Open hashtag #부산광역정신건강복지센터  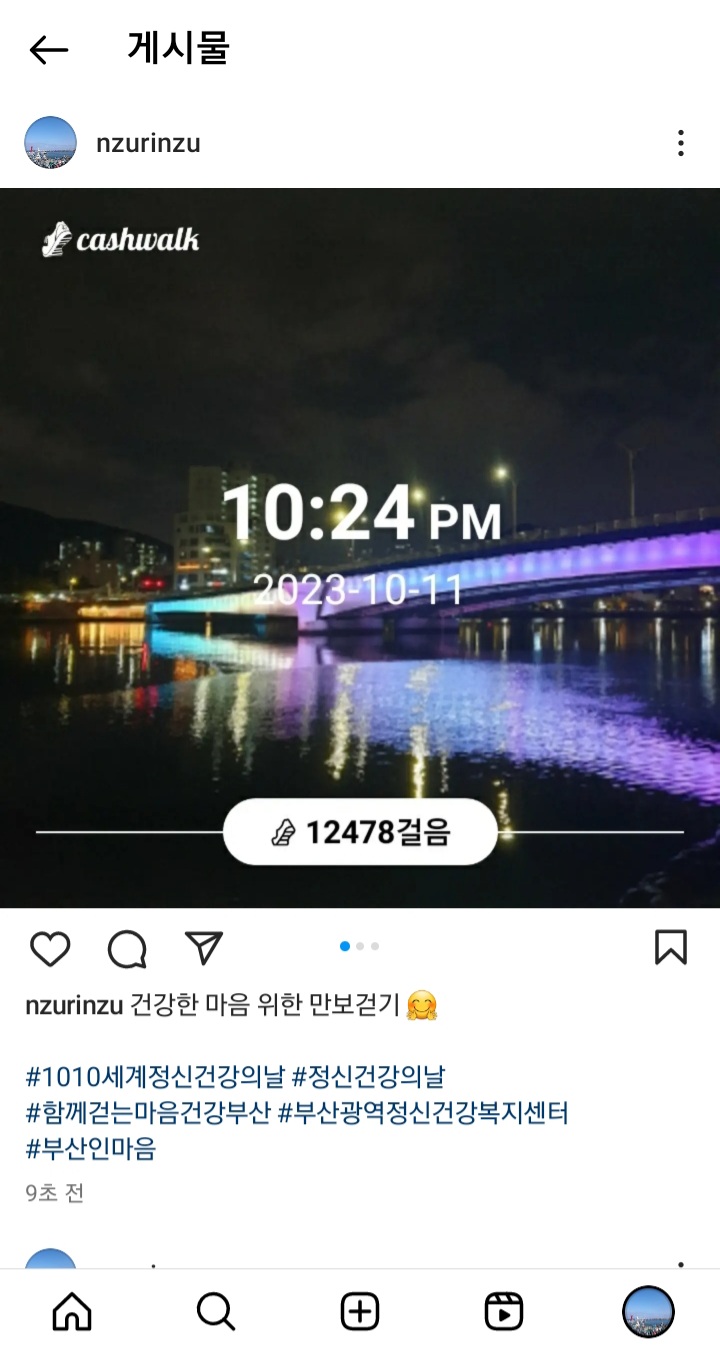(422, 1113)
